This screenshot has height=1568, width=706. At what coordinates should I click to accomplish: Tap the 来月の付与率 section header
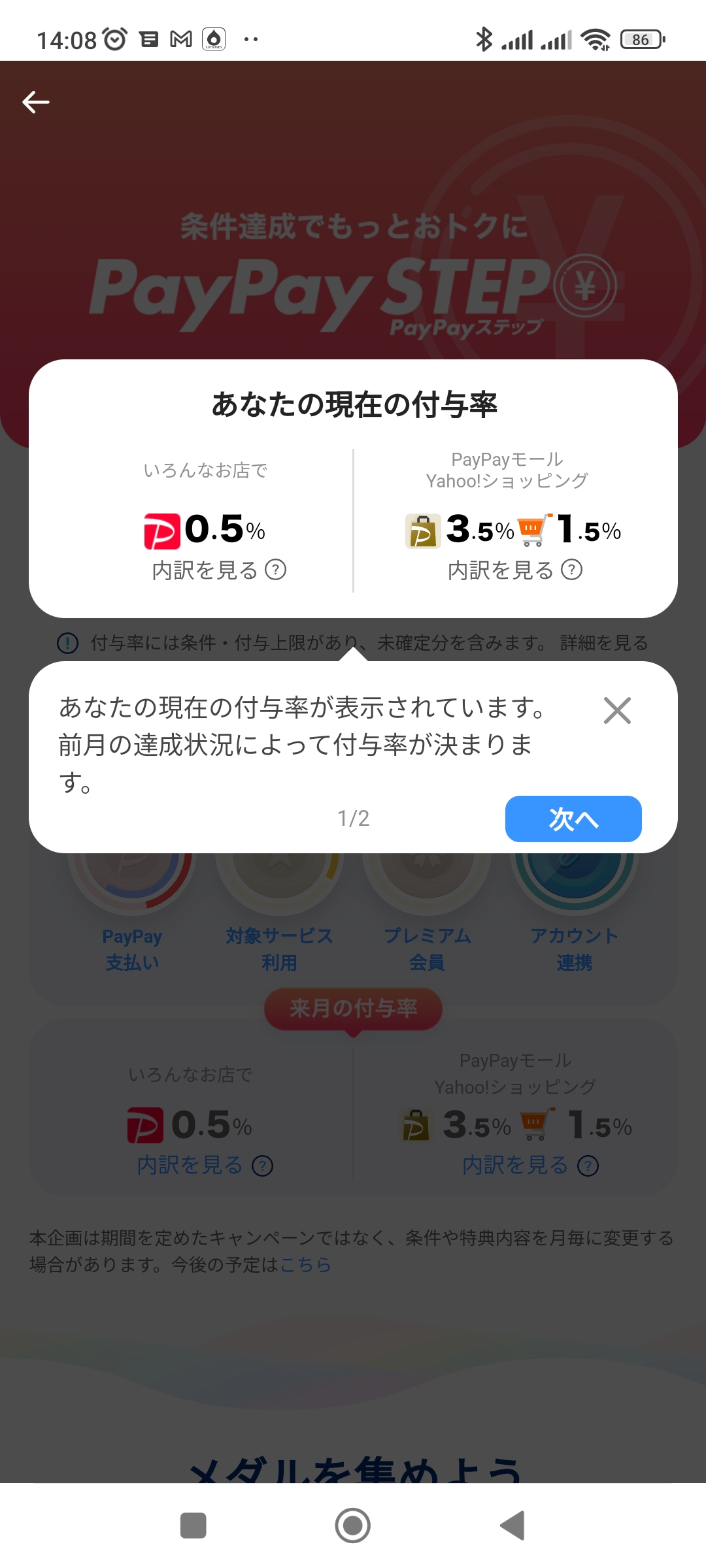point(353,1008)
